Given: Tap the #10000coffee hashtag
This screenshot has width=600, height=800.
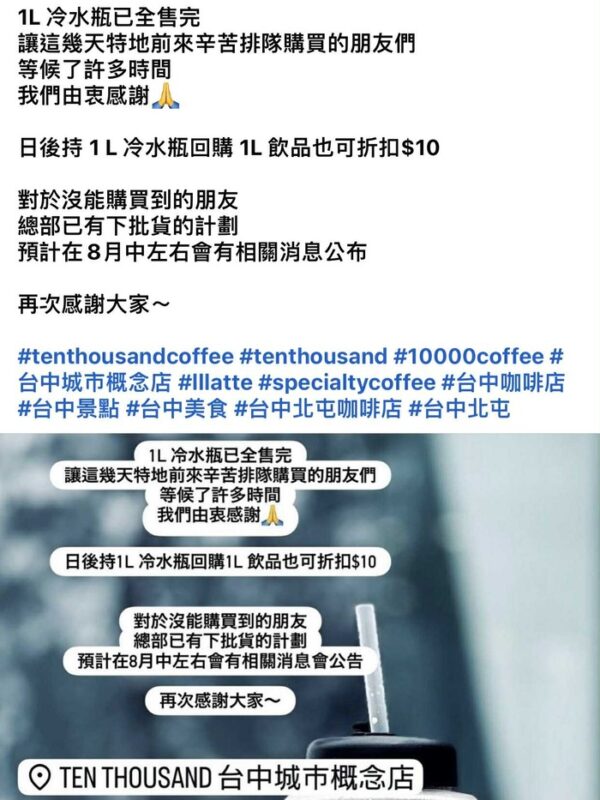Looking at the screenshot, I should click(x=468, y=357).
